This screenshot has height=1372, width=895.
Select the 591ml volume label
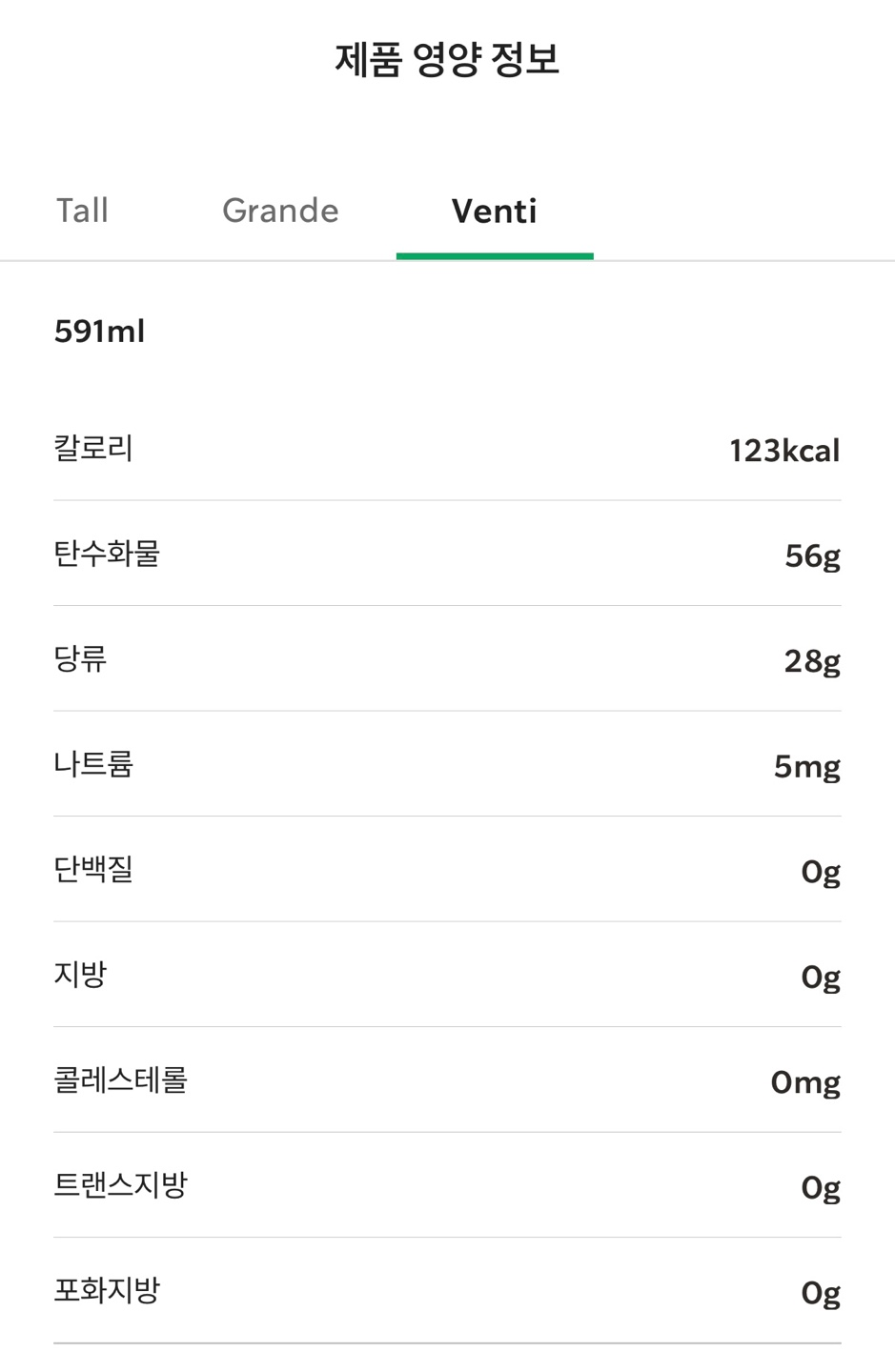click(99, 330)
